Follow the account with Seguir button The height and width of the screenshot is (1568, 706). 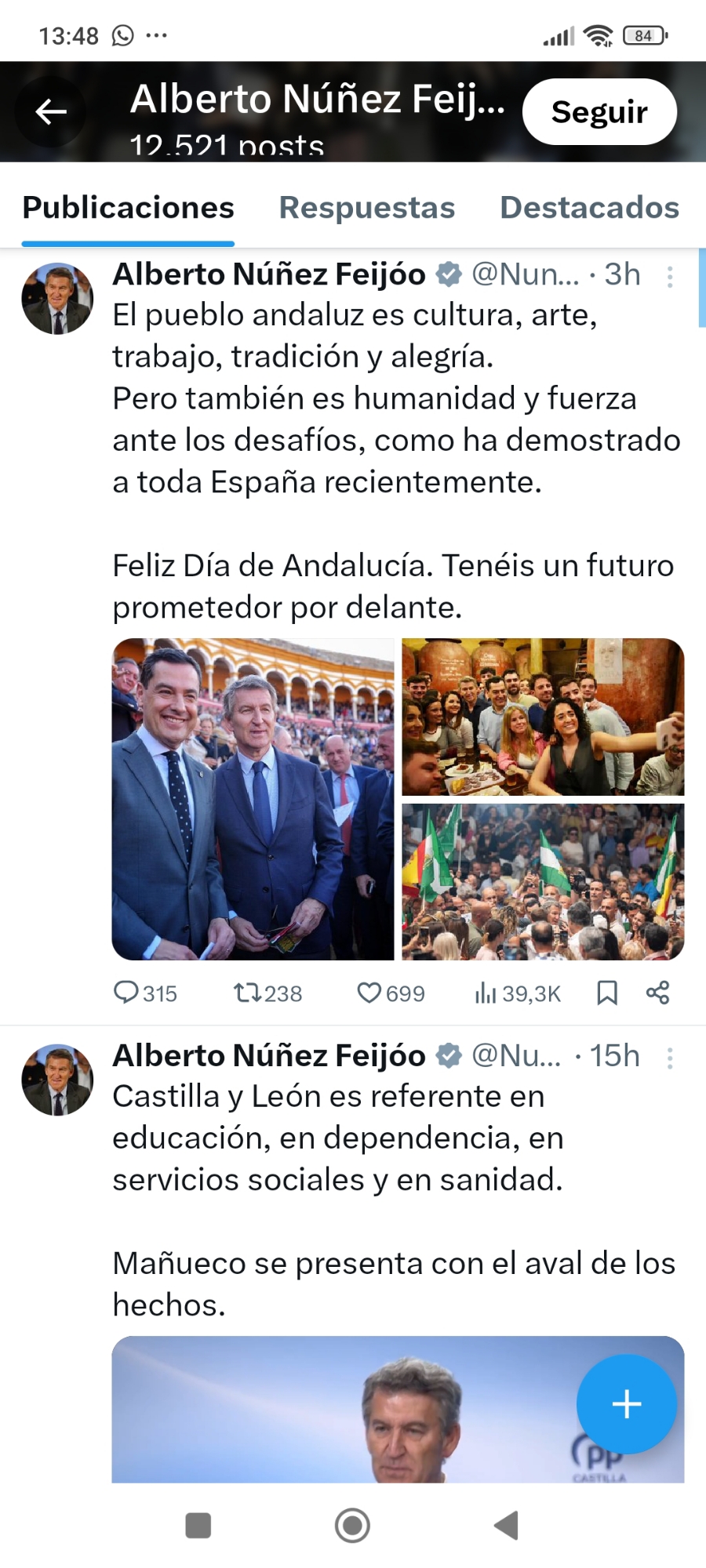tap(599, 112)
